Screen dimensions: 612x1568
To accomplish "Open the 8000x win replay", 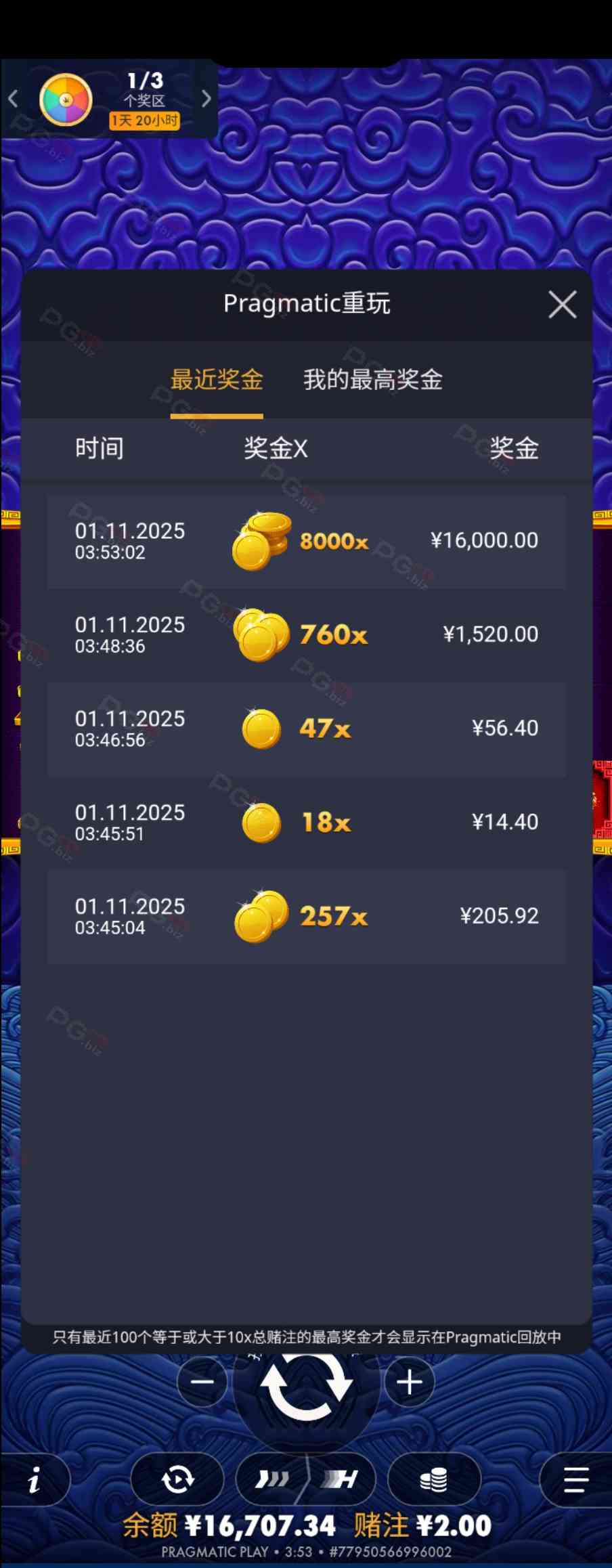I will pyautogui.click(x=306, y=541).
